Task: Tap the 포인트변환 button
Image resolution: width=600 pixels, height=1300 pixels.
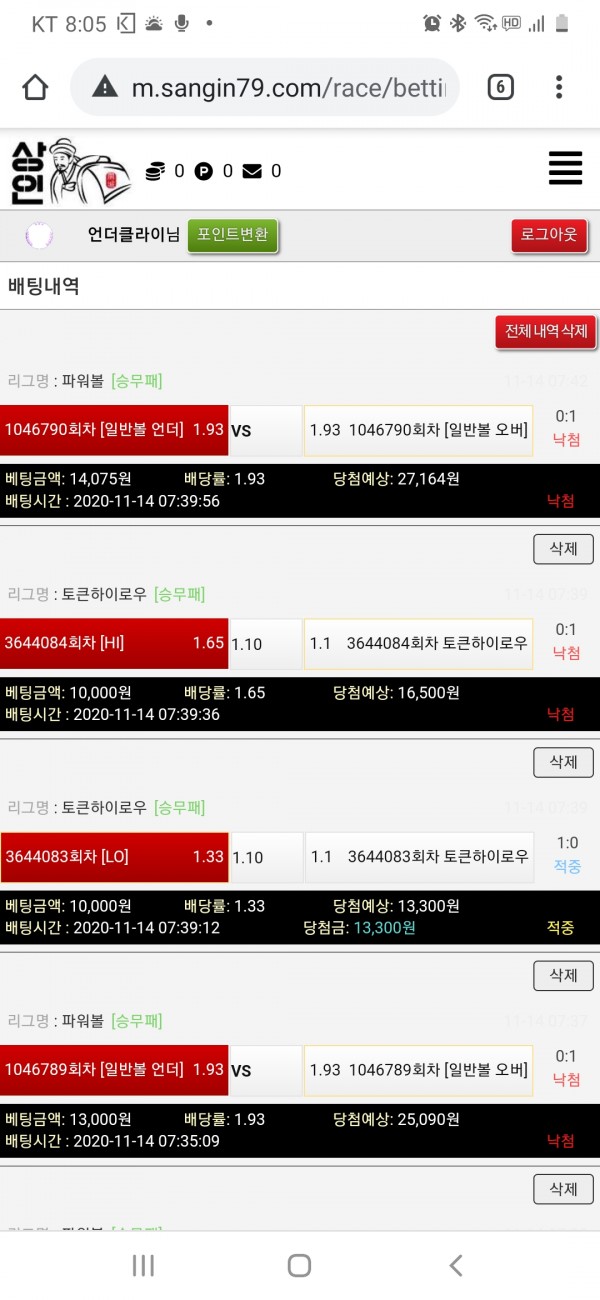Action: (233, 235)
